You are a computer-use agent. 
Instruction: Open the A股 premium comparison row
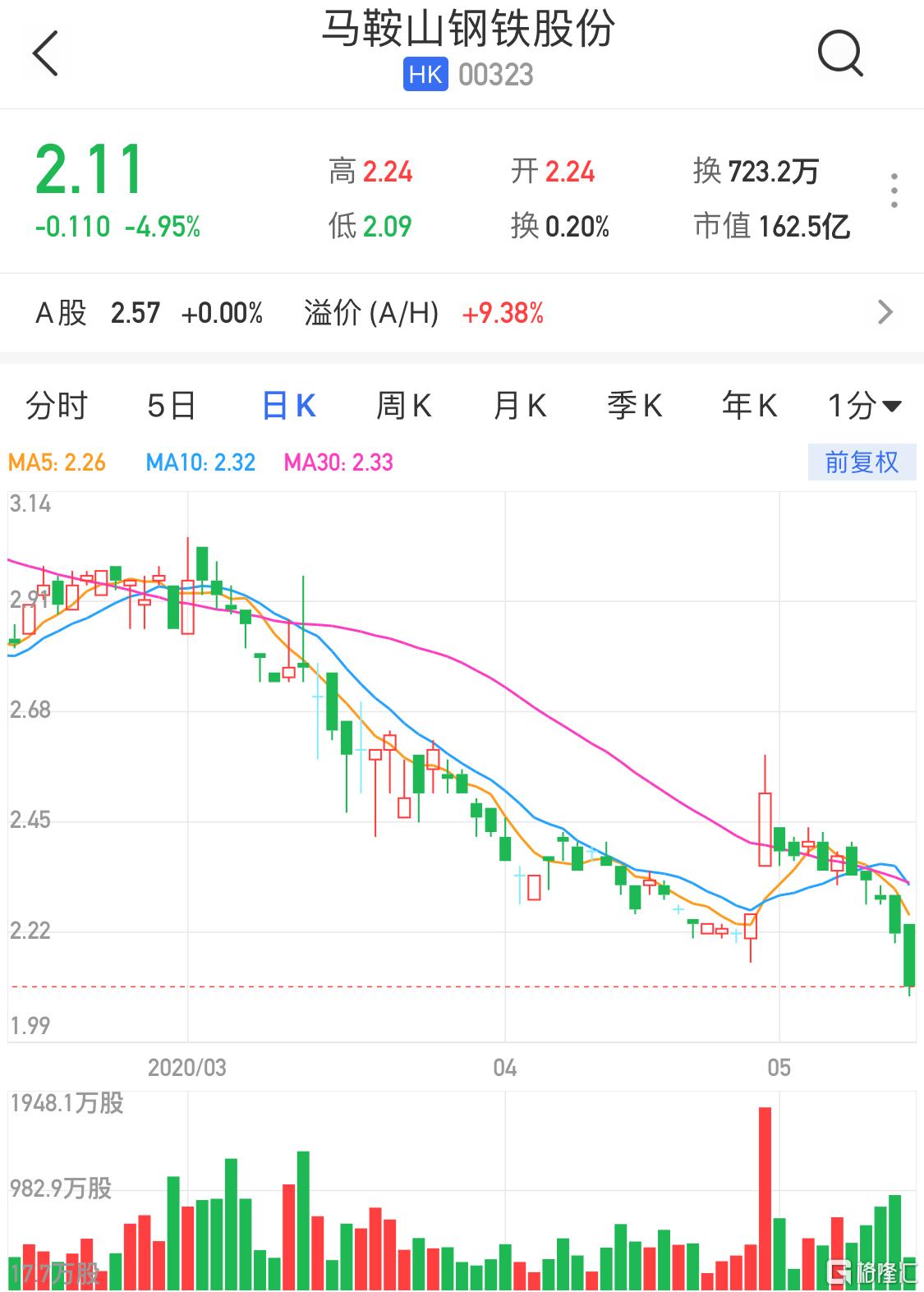462,313
